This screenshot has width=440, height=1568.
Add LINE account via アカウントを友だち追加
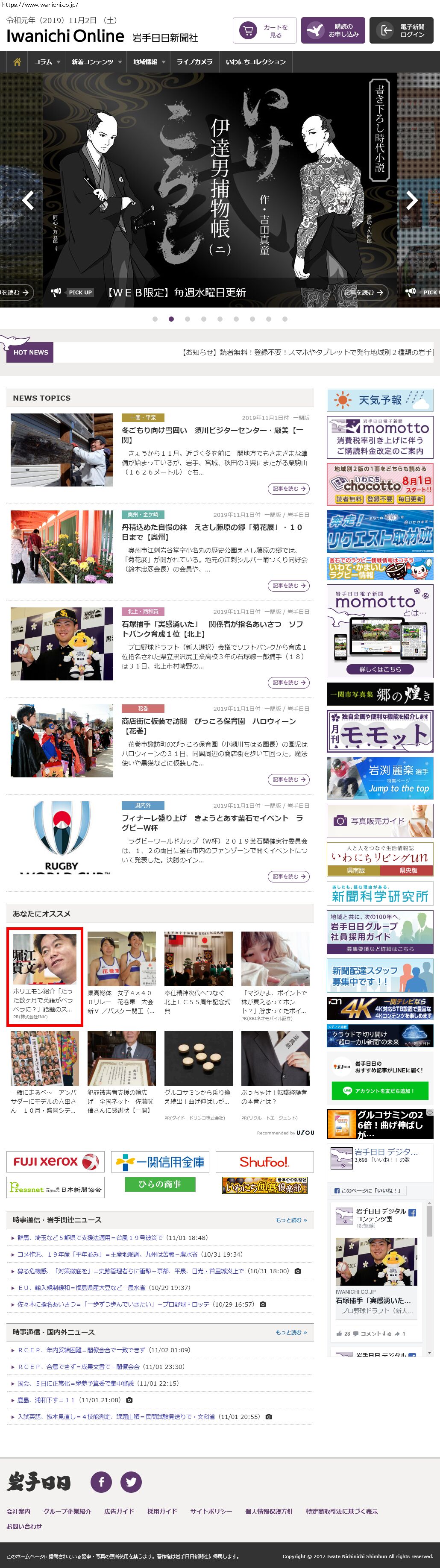[380, 1090]
